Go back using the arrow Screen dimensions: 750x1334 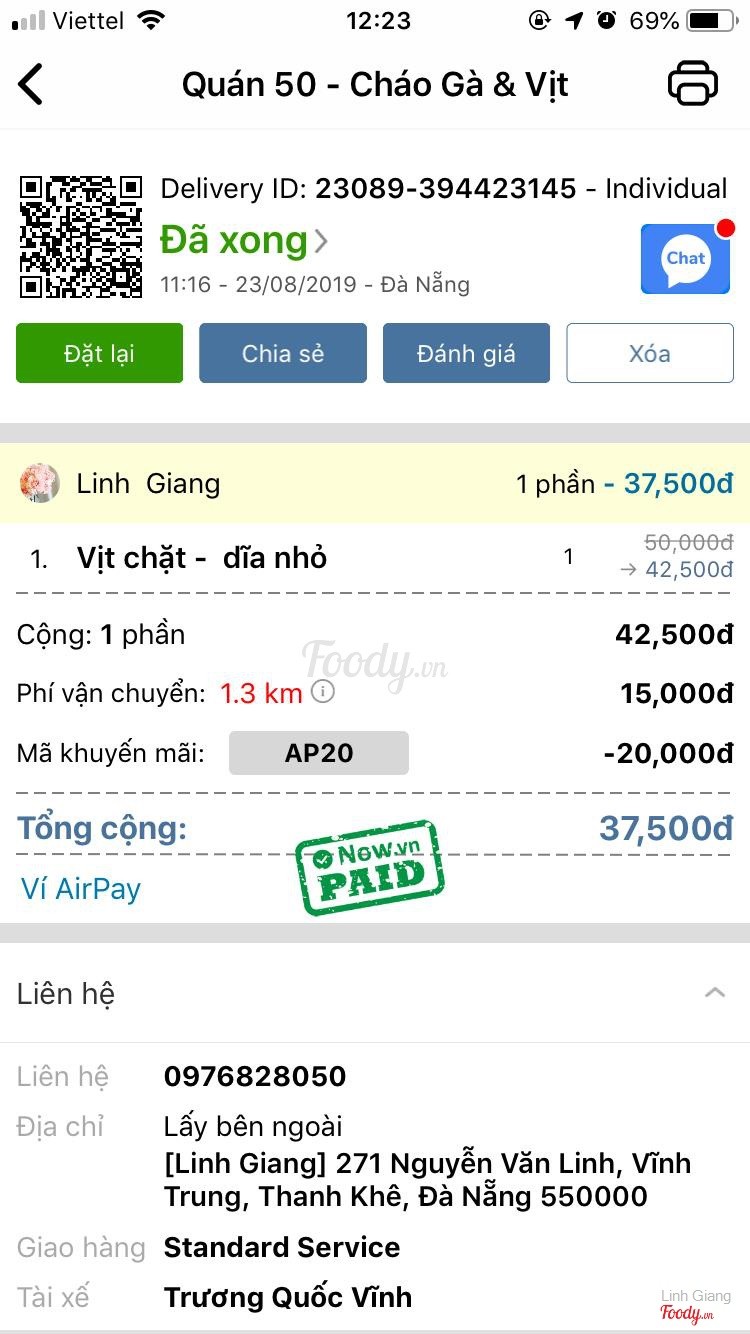(x=32, y=84)
